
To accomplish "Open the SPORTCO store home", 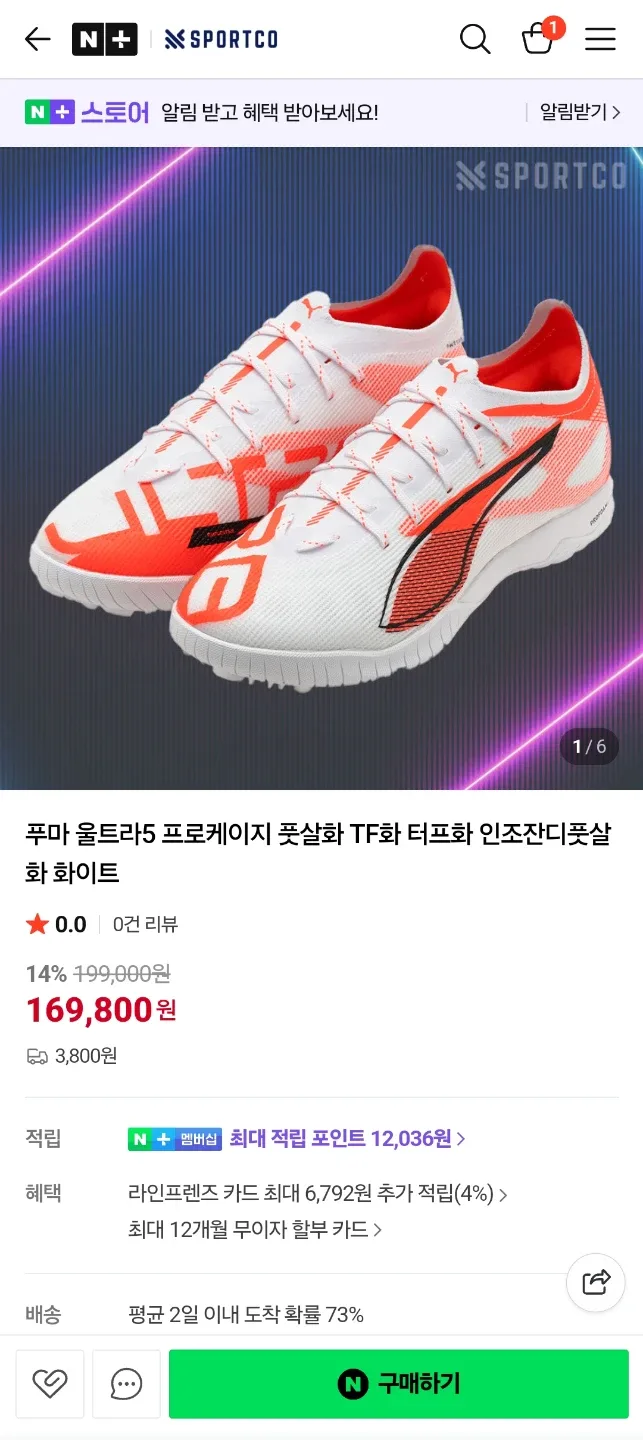I will tap(221, 39).
